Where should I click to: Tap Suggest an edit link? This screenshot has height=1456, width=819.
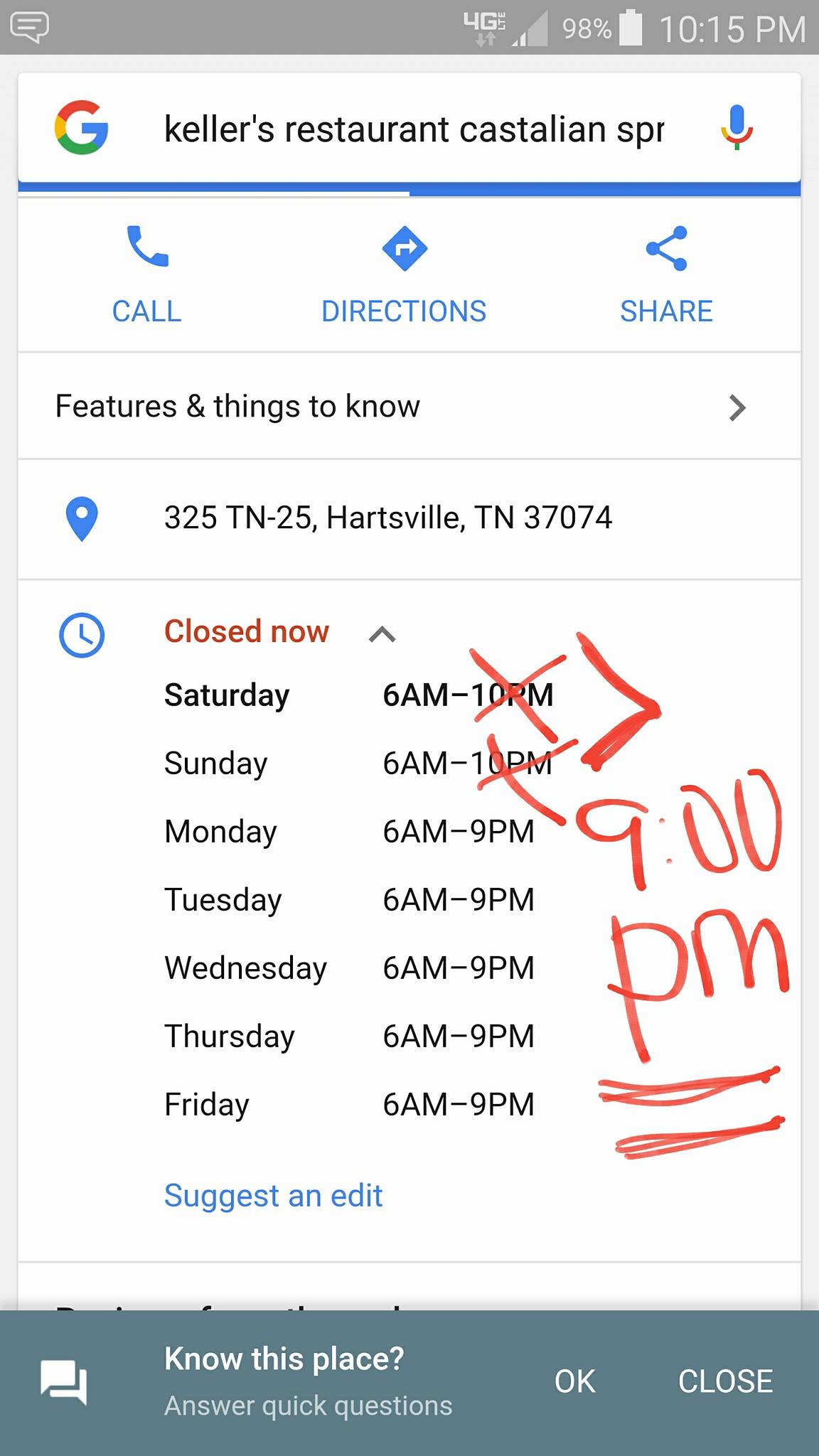273,1196
